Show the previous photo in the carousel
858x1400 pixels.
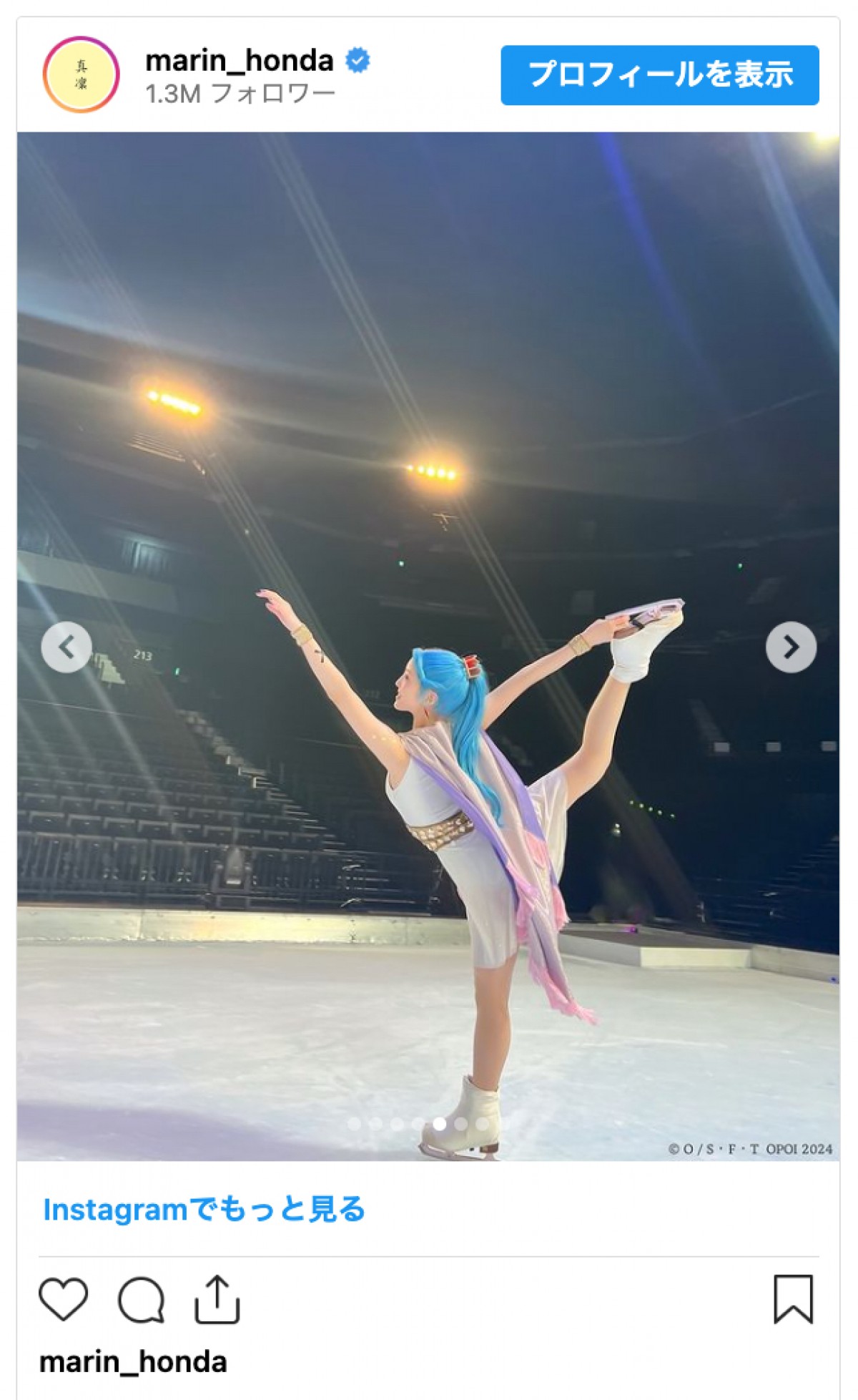tap(66, 647)
